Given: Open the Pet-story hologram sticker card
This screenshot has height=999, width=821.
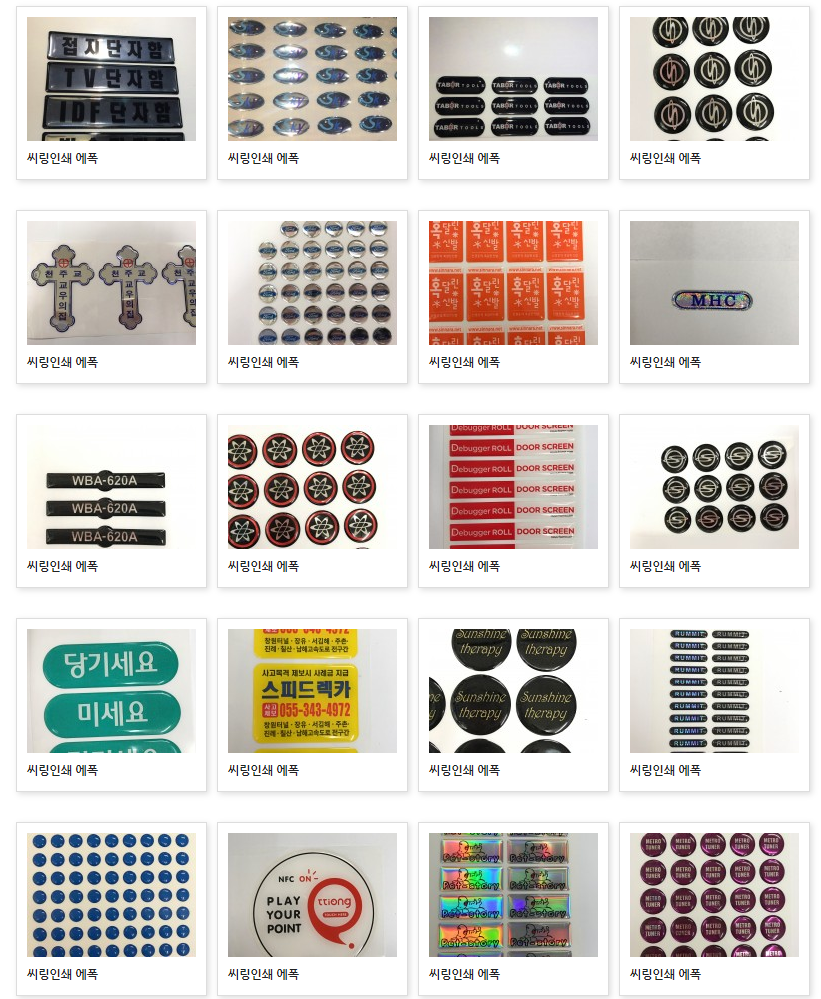Looking at the screenshot, I should (x=513, y=895).
